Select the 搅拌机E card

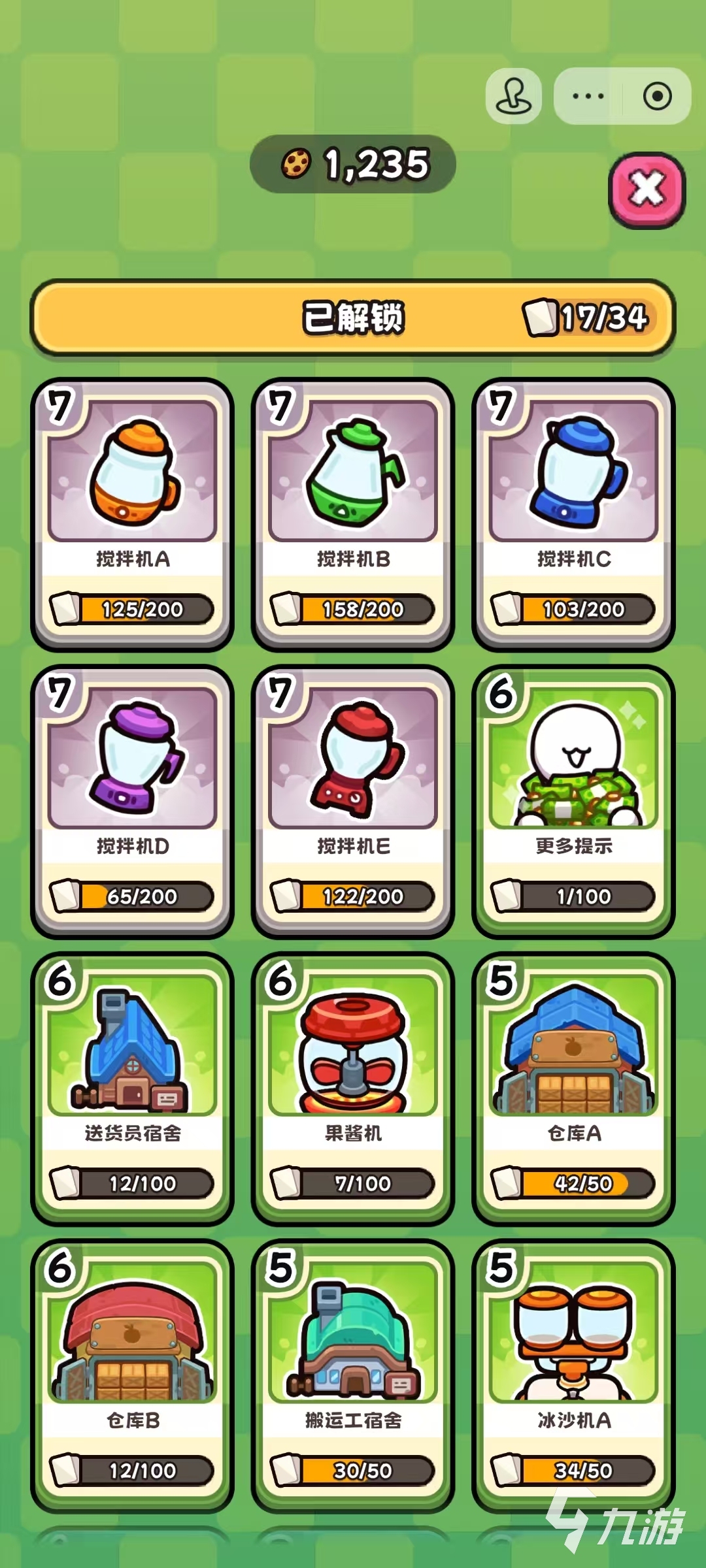[353, 802]
